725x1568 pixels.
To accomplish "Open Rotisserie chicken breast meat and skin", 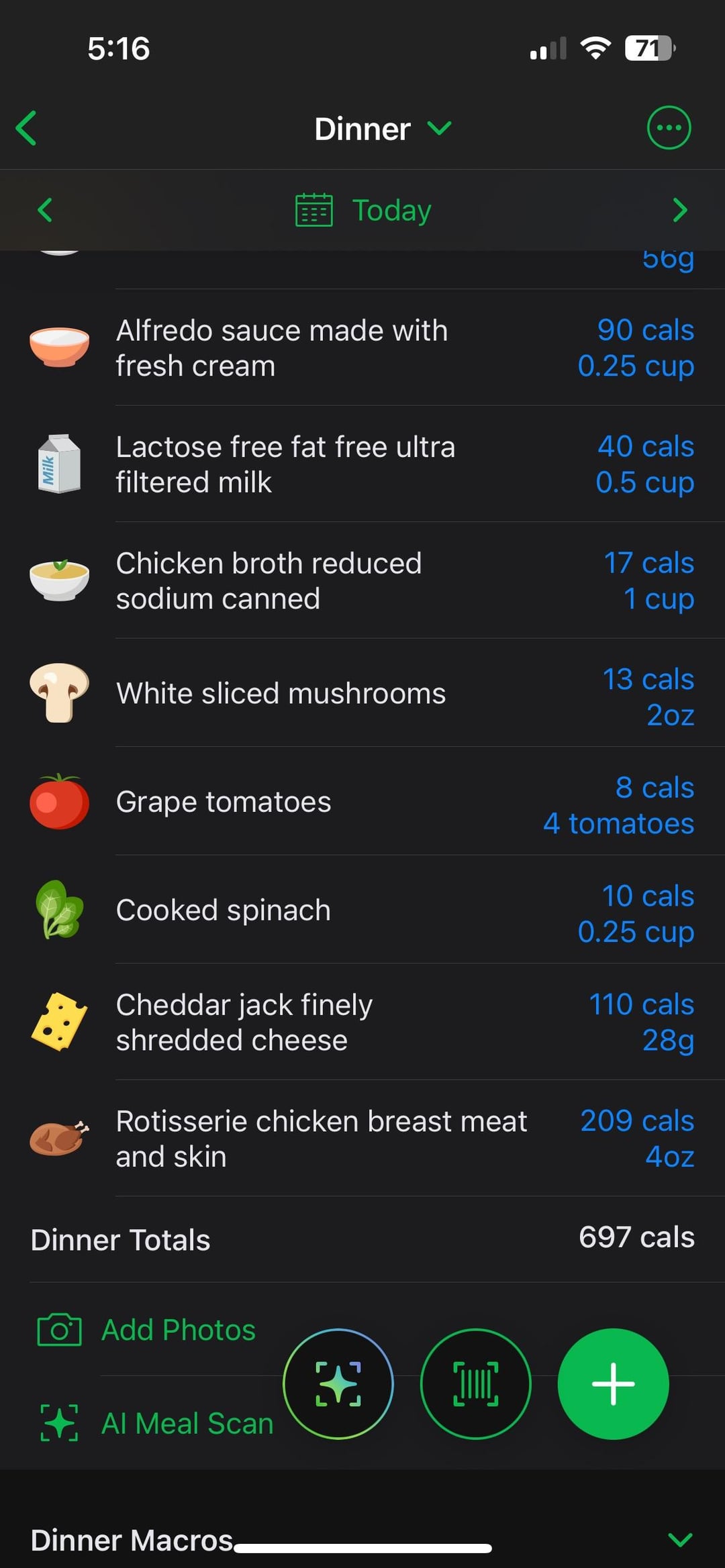I will 362,1139.
